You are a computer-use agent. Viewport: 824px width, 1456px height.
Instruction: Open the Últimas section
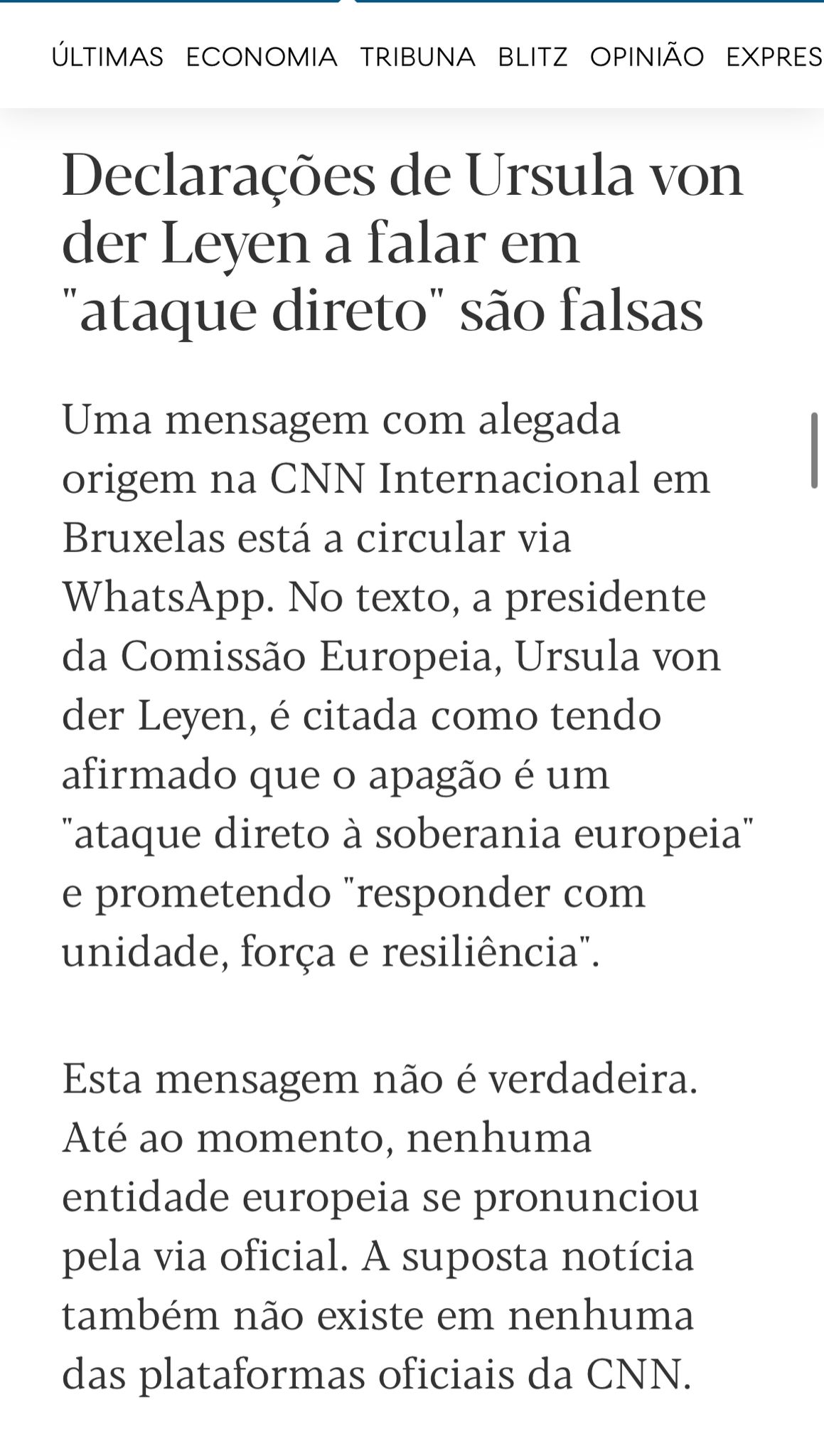click(x=107, y=57)
